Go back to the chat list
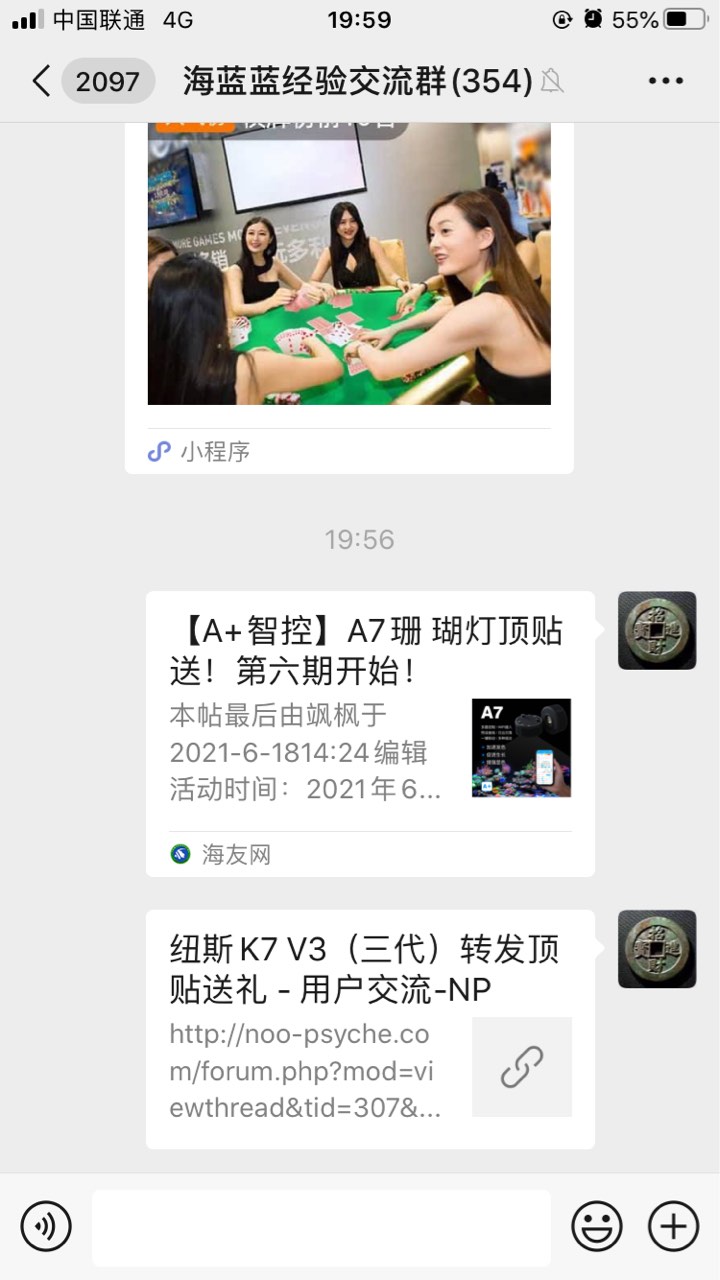Viewport: 720px width, 1280px height. 41,81
